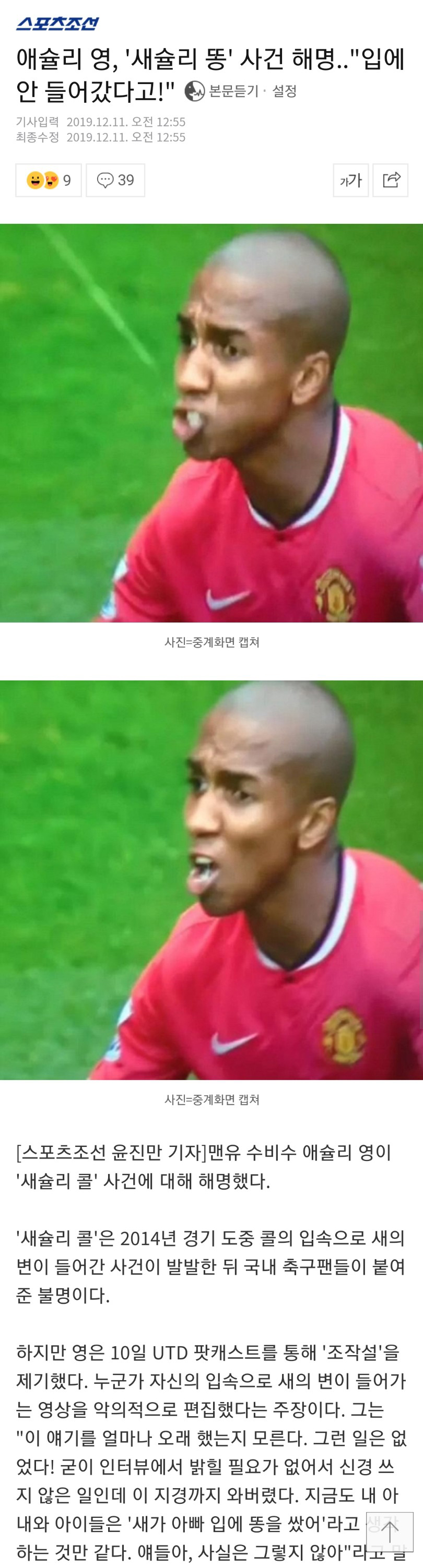Open the 스포츠조선 publisher link

(57, 23)
